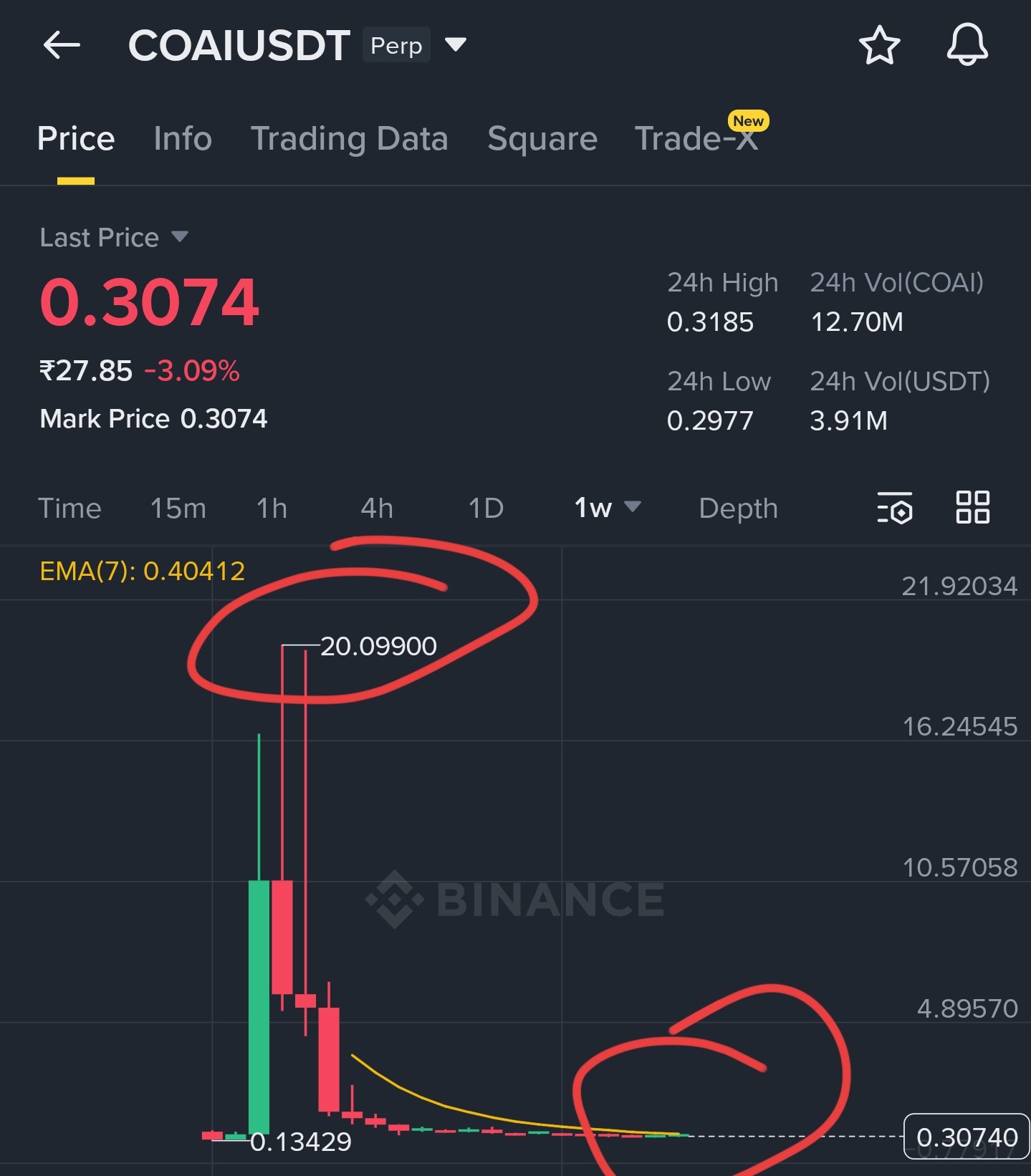Switch to the Info tab
The image size is (1031, 1176).
183,138
